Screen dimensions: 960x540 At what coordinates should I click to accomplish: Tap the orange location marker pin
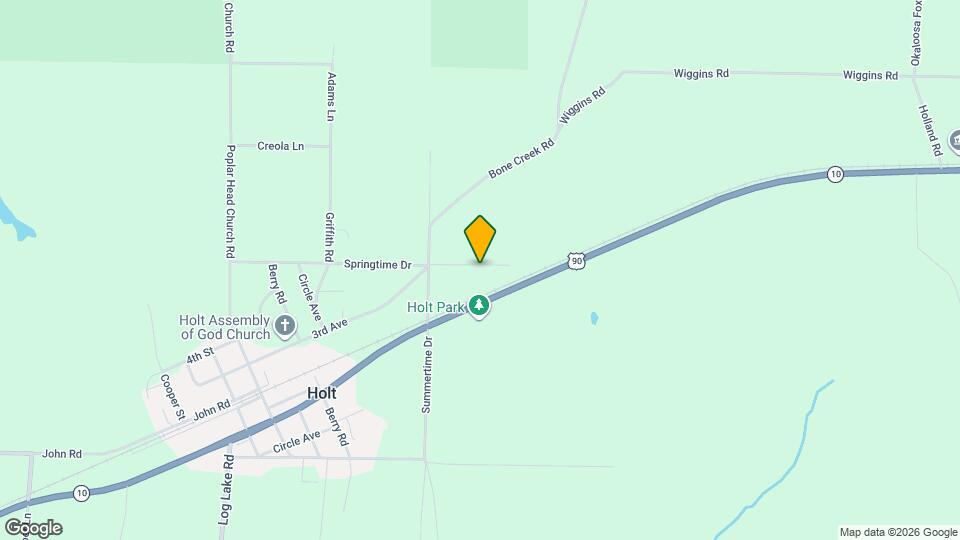480,239
